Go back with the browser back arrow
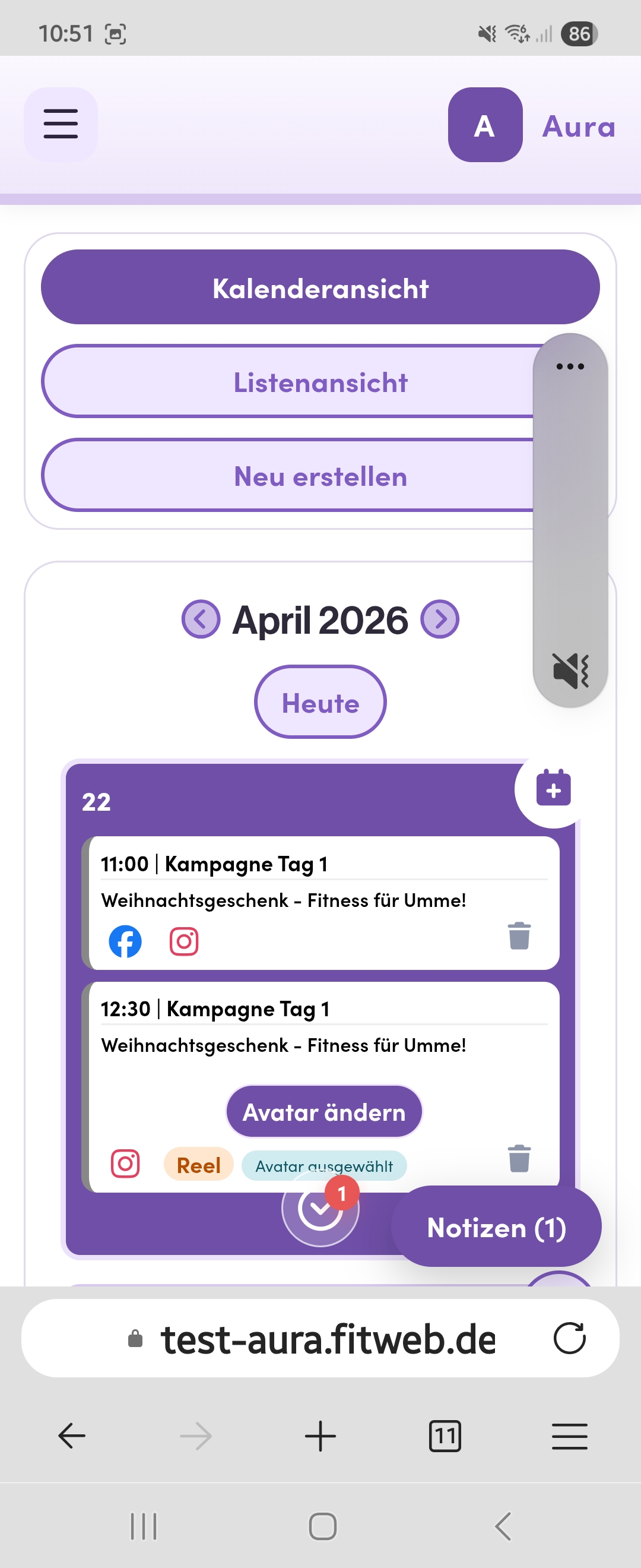 [72, 1436]
